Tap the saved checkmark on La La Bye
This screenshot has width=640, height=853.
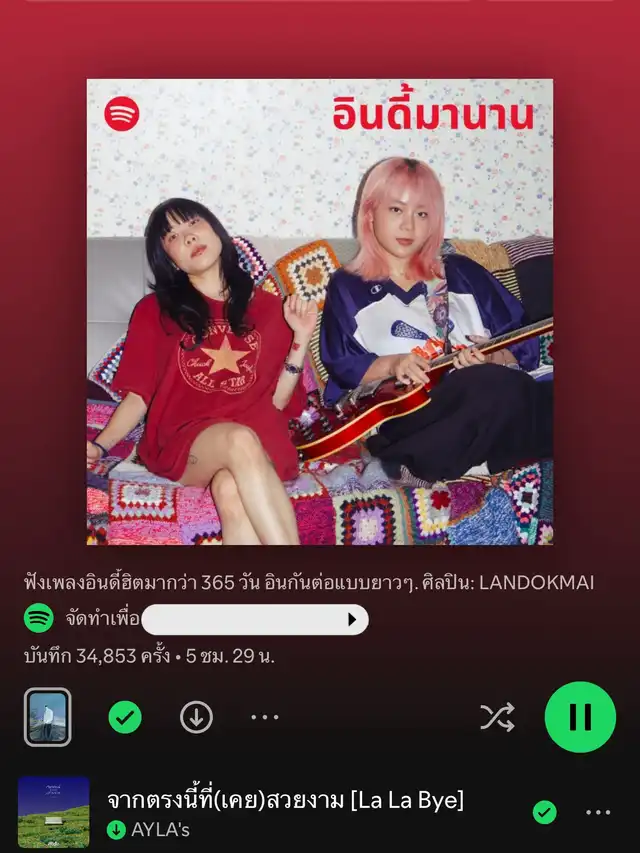point(544,812)
